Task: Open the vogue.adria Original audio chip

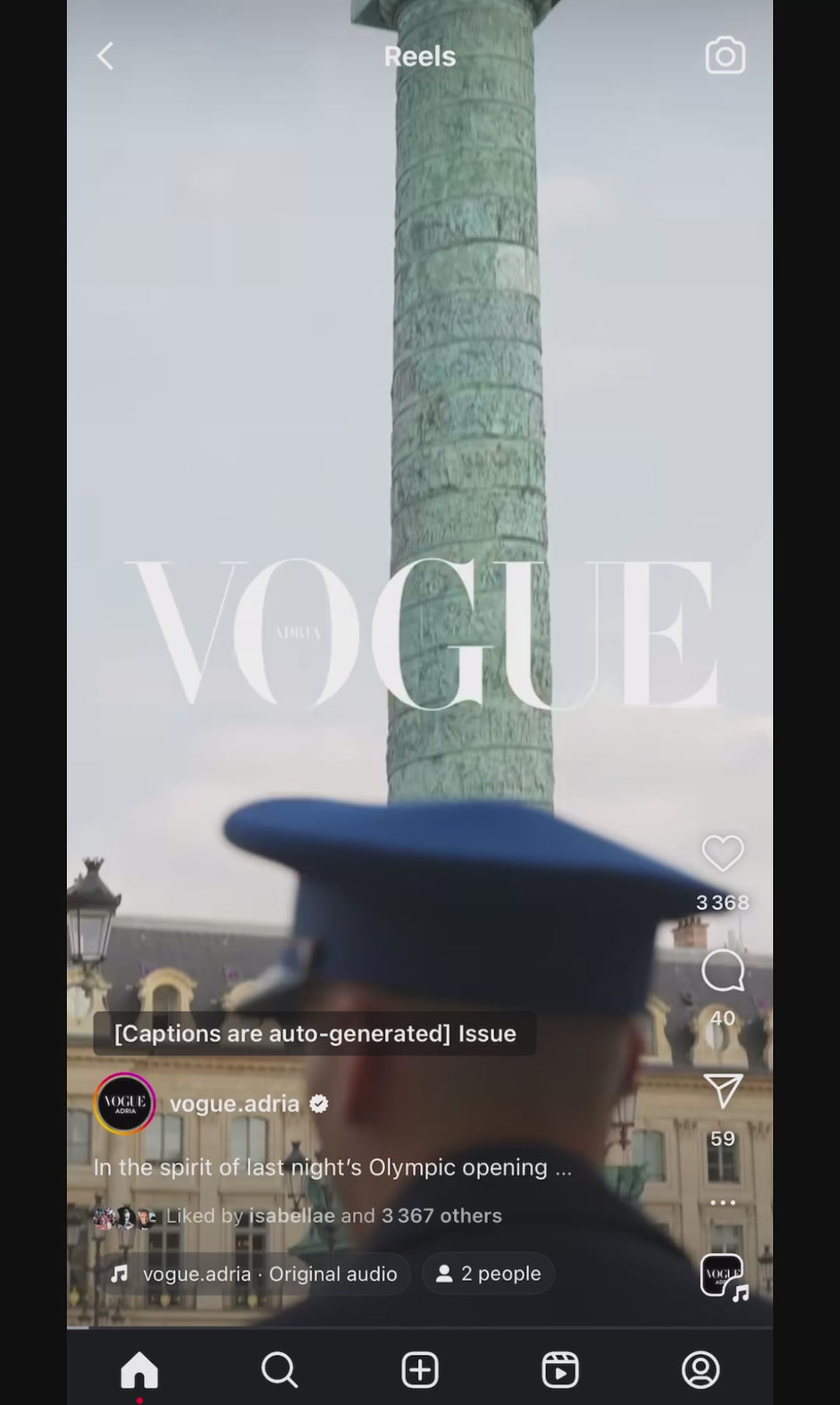Action: pyautogui.click(x=256, y=1274)
